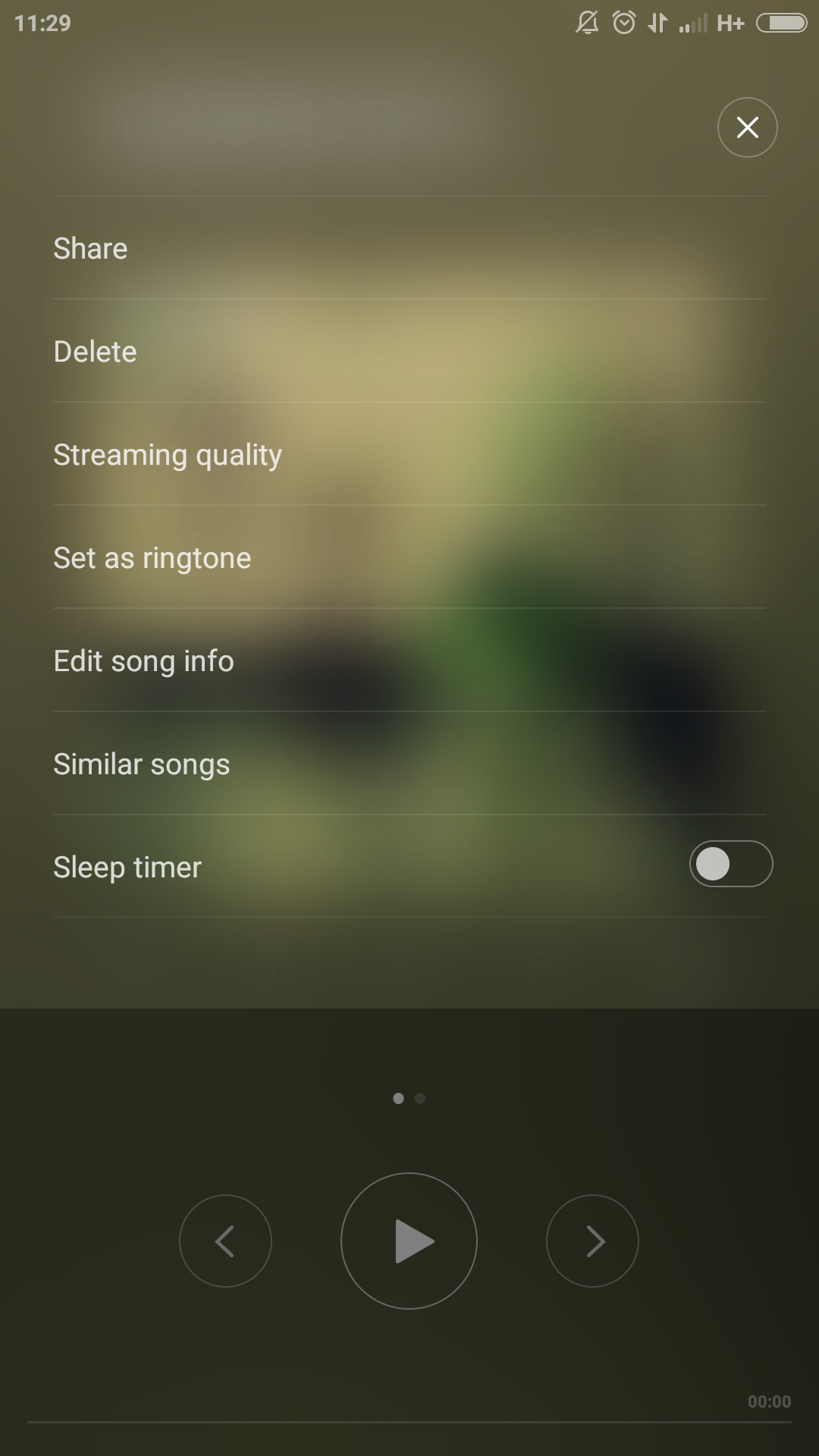Close the song options menu

click(747, 127)
